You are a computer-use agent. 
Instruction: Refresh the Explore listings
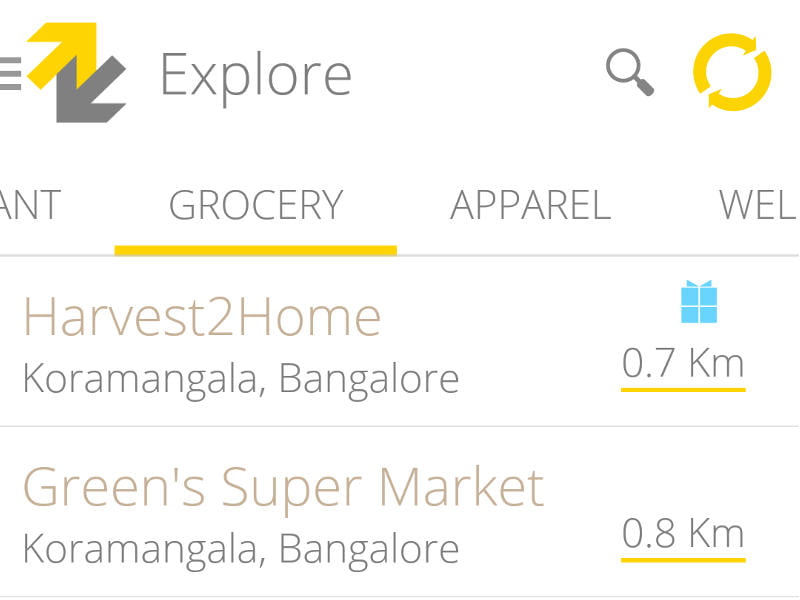pos(732,72)
